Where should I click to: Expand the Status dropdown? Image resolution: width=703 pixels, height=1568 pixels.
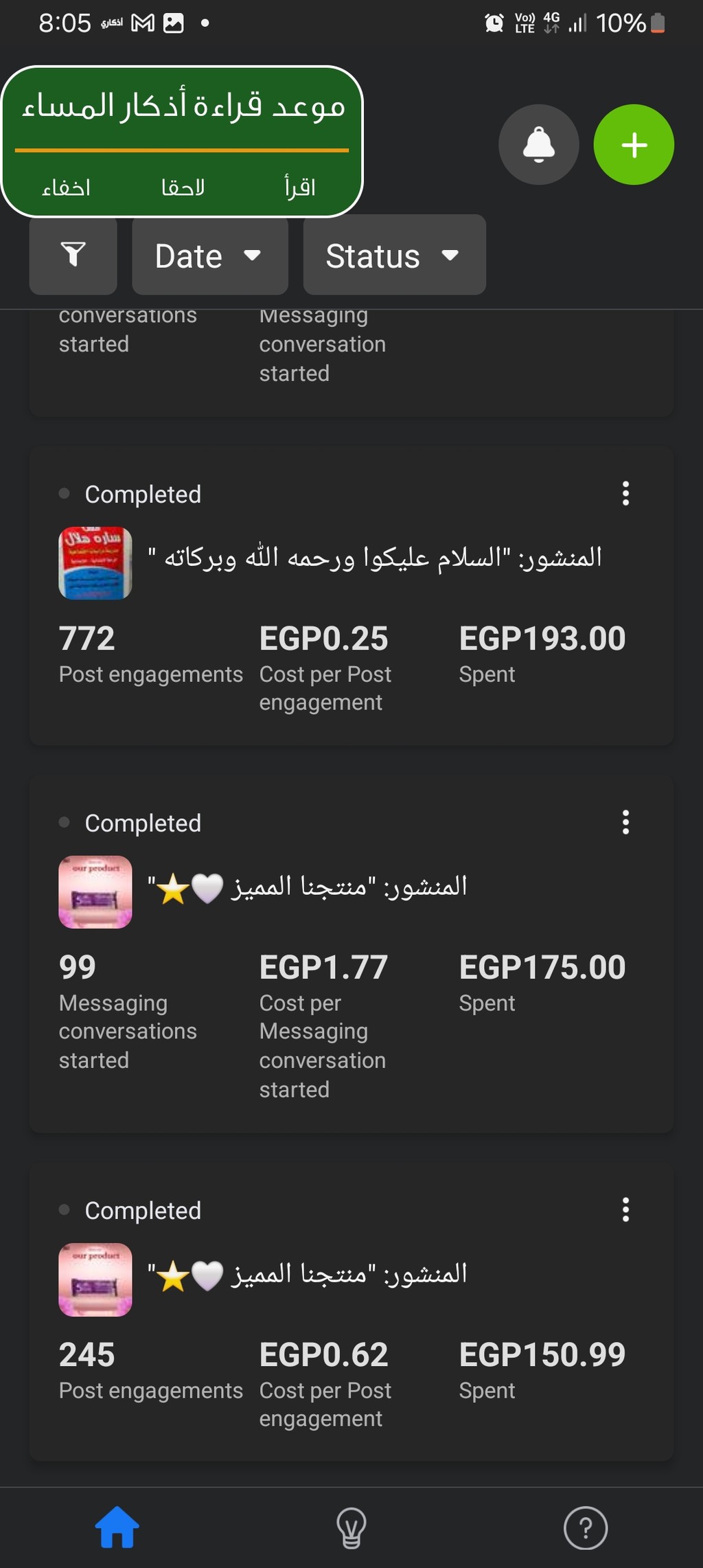click(x=395, y=255)
